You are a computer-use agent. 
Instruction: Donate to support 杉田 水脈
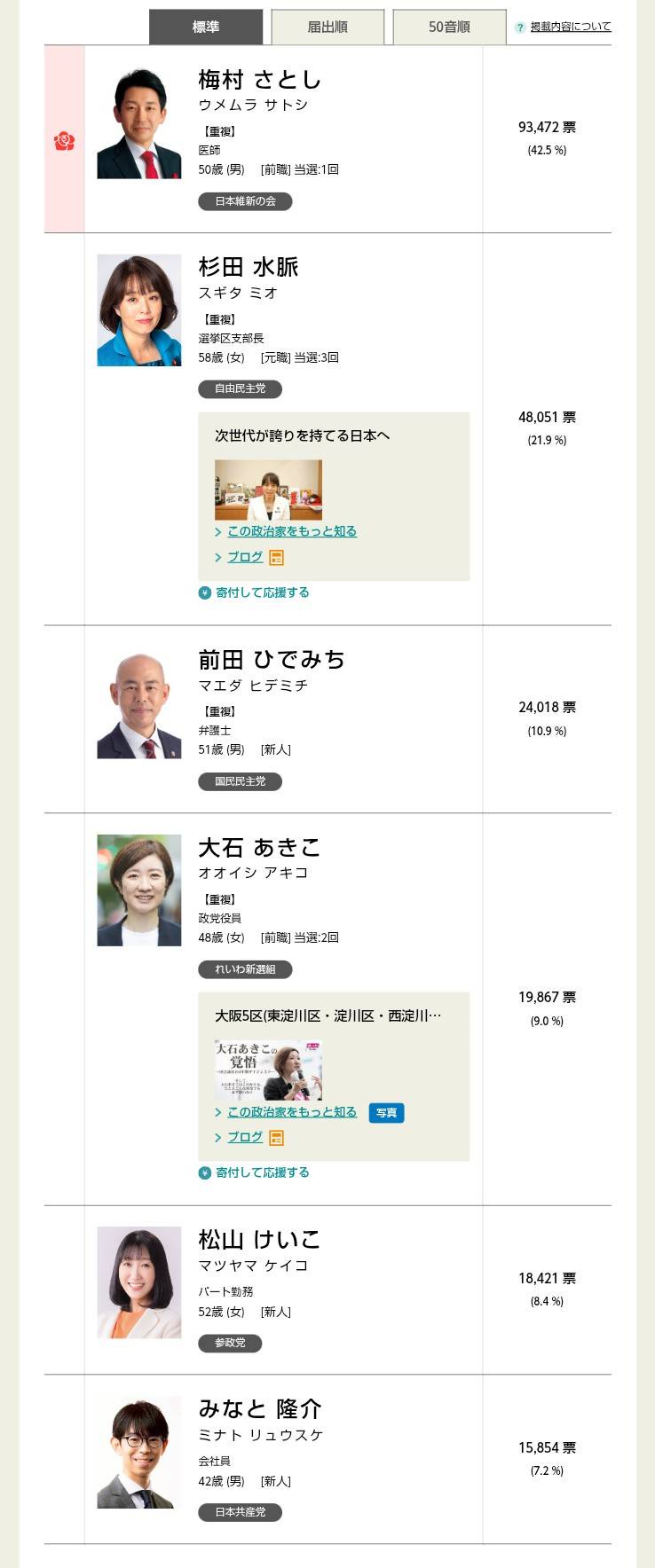click(262, 592)
